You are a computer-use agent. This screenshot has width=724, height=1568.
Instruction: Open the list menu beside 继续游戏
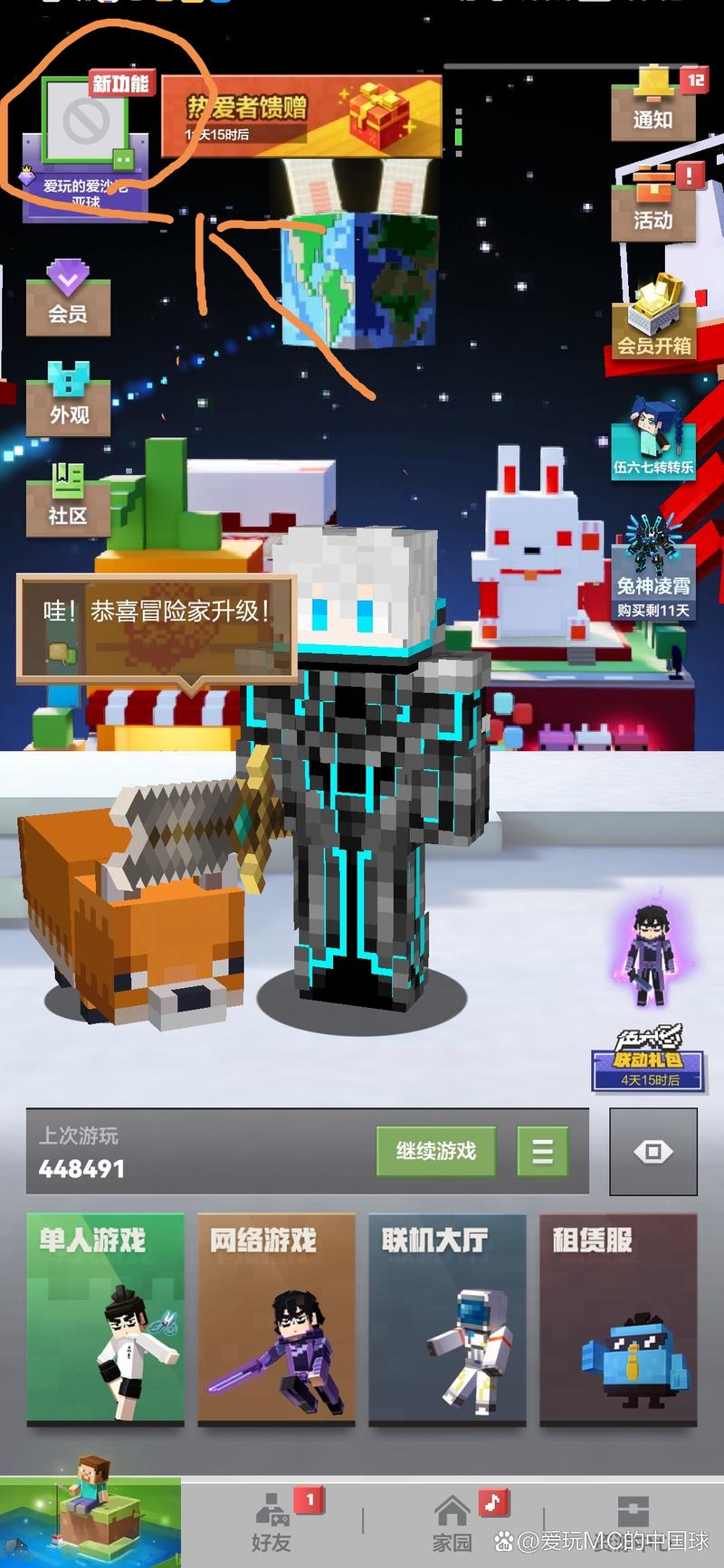542,1151
